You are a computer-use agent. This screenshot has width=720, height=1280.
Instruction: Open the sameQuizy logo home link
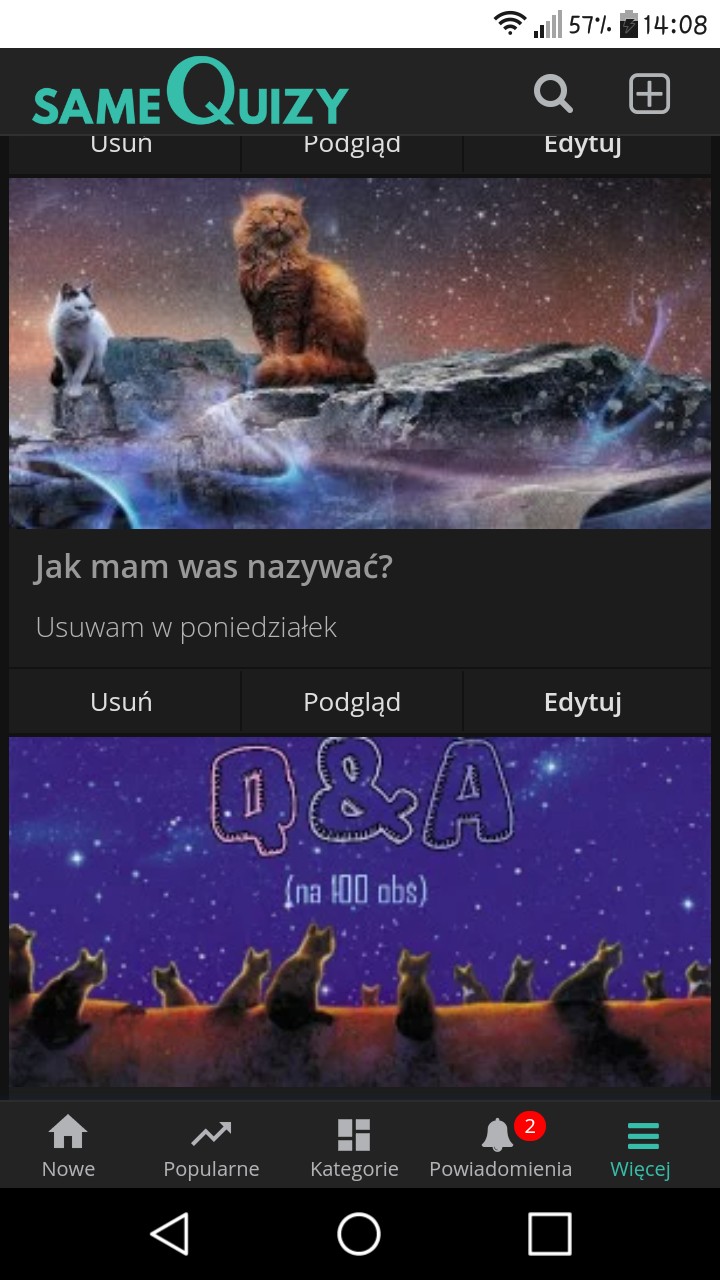(190, 94)
